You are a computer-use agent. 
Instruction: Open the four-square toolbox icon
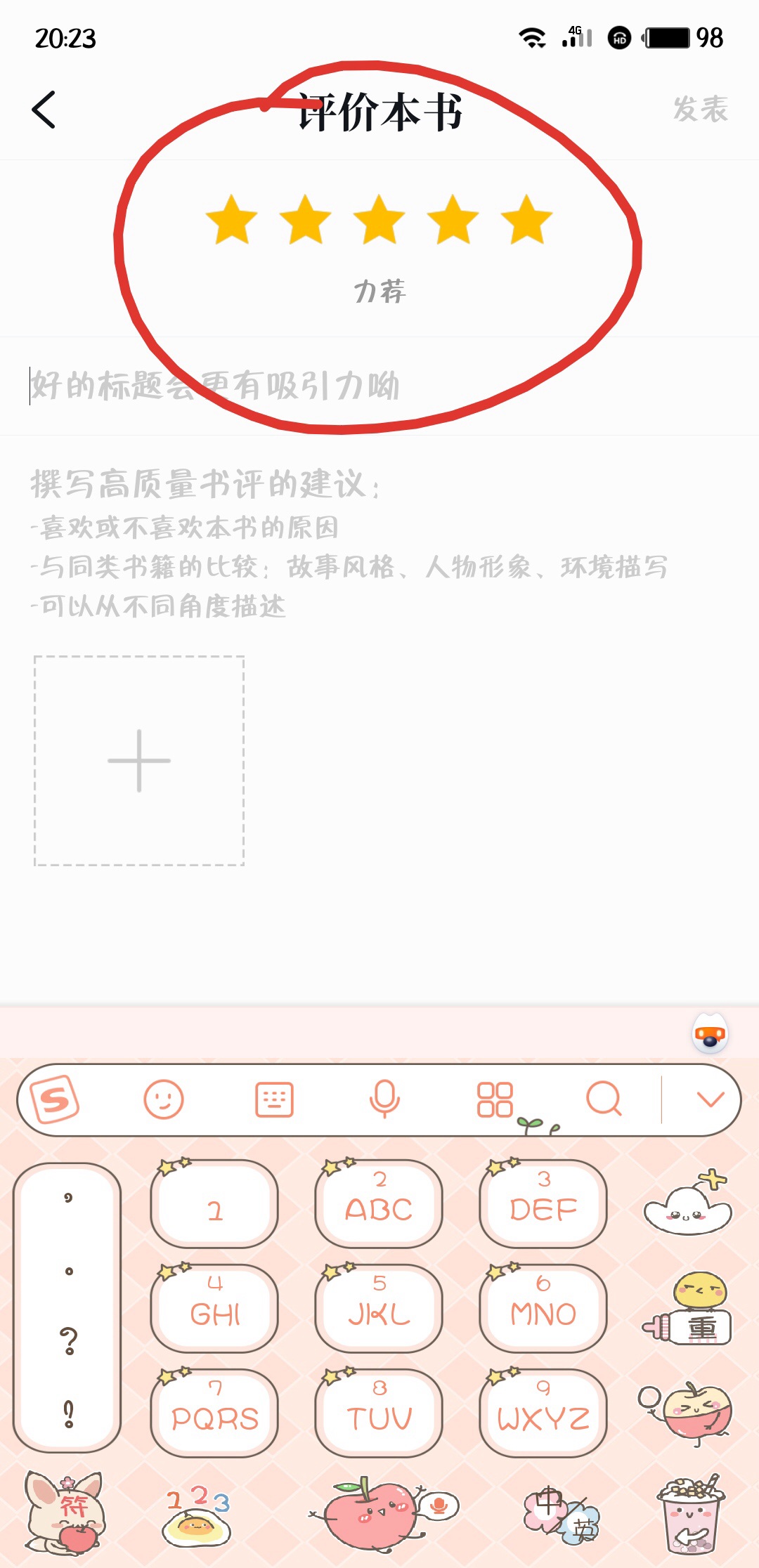[x=495, y=1099]
